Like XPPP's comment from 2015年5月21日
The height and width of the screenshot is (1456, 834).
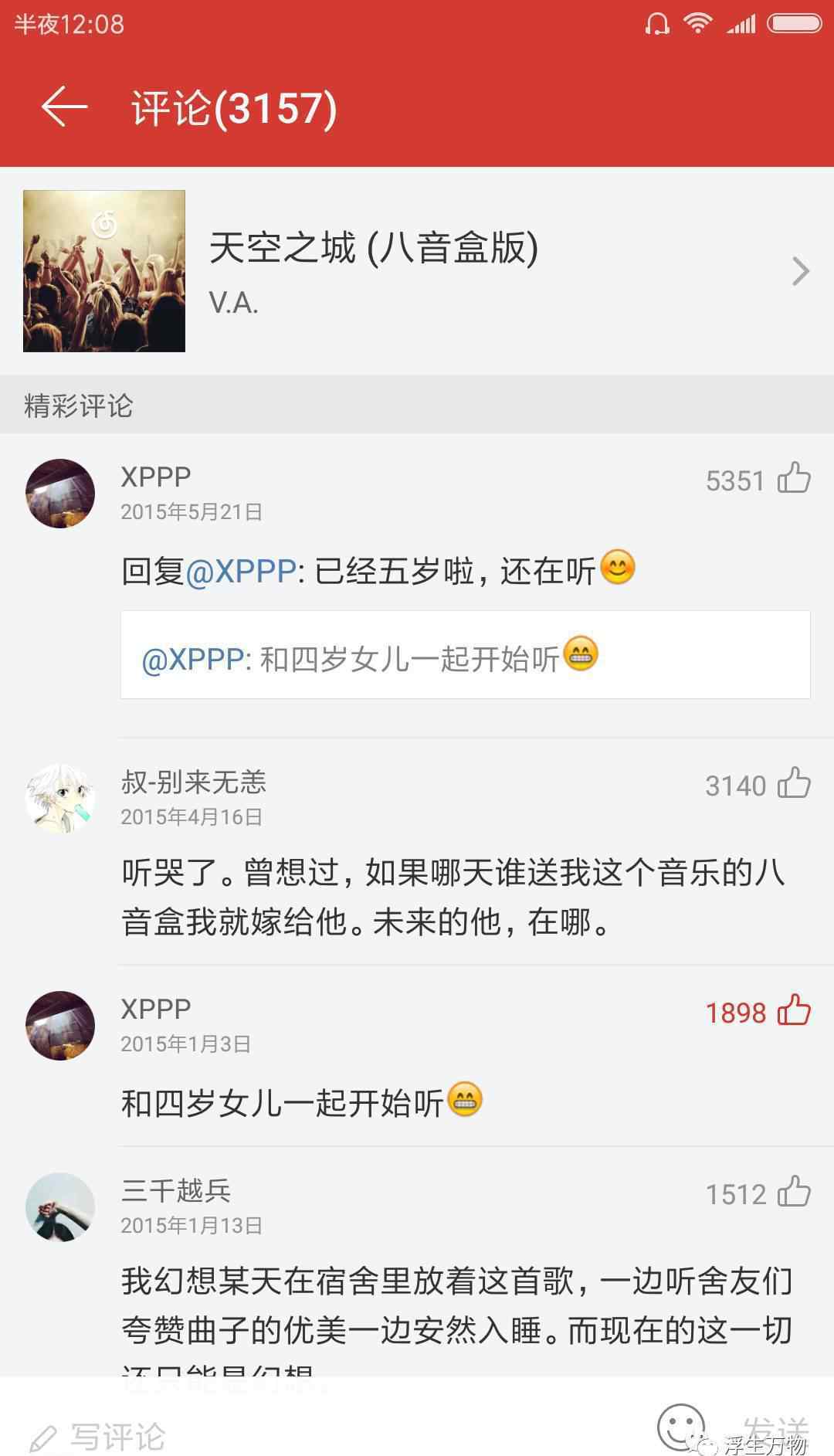[794, 479]
